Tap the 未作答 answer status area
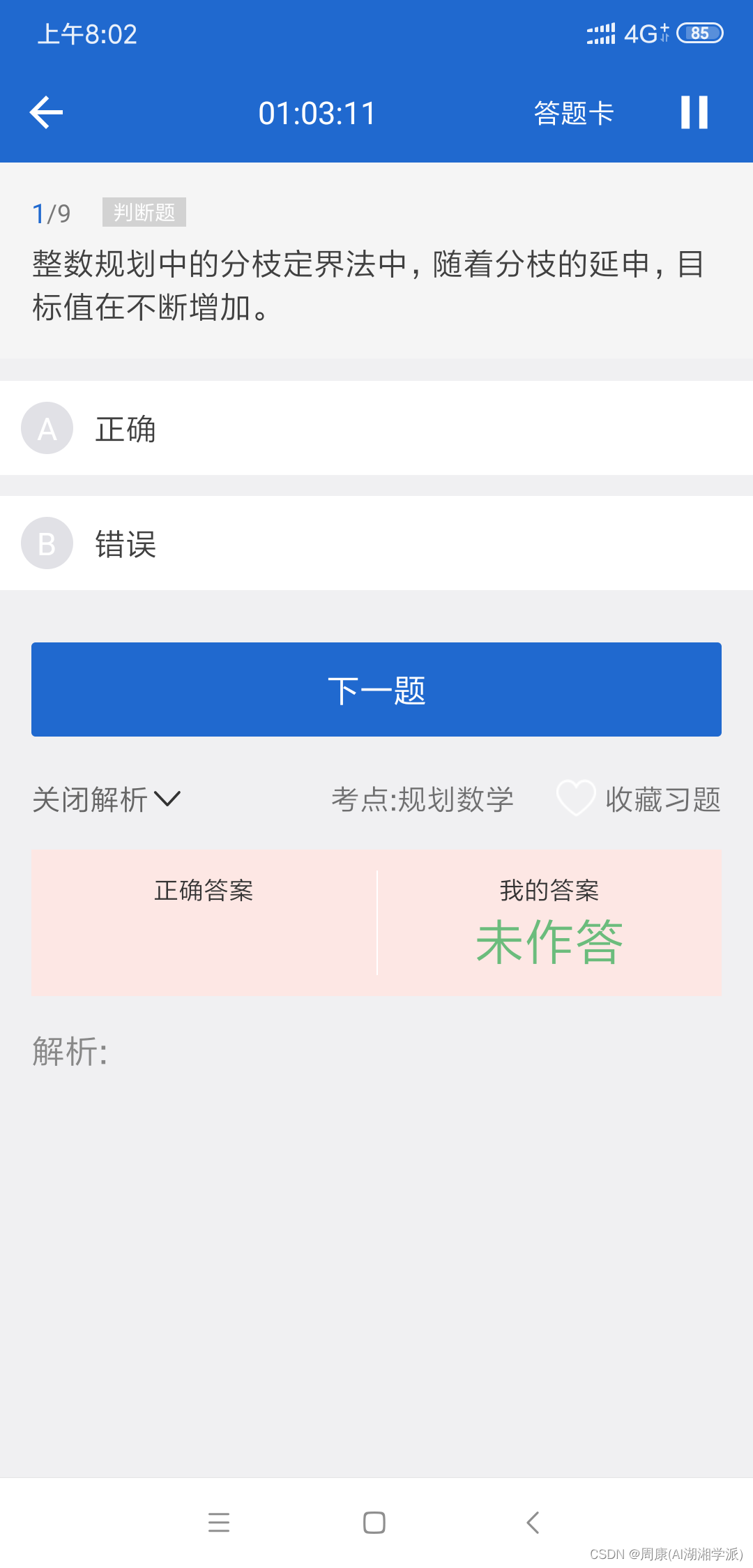Screen dimensions: 753x1568 coord(550,942)
